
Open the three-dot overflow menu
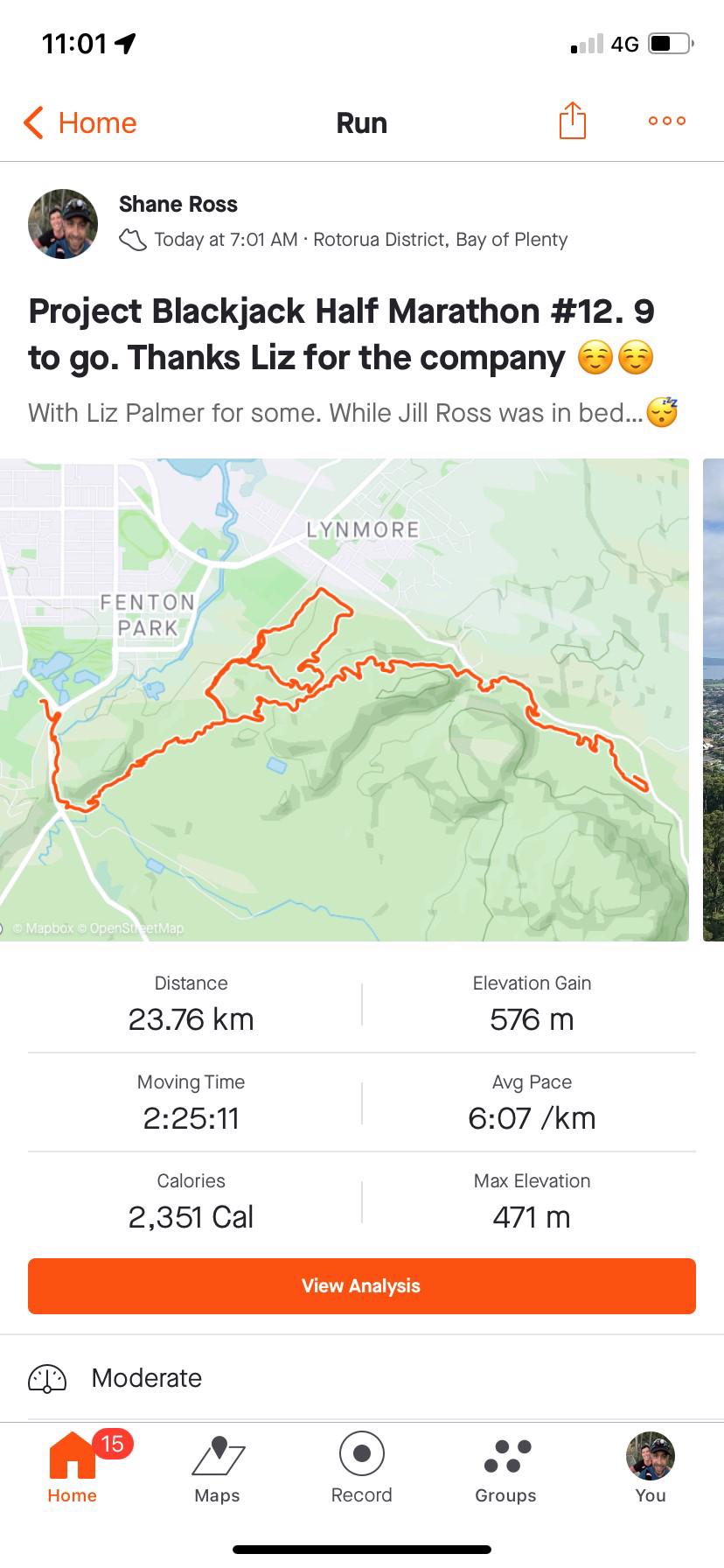[x=666, y=121]
